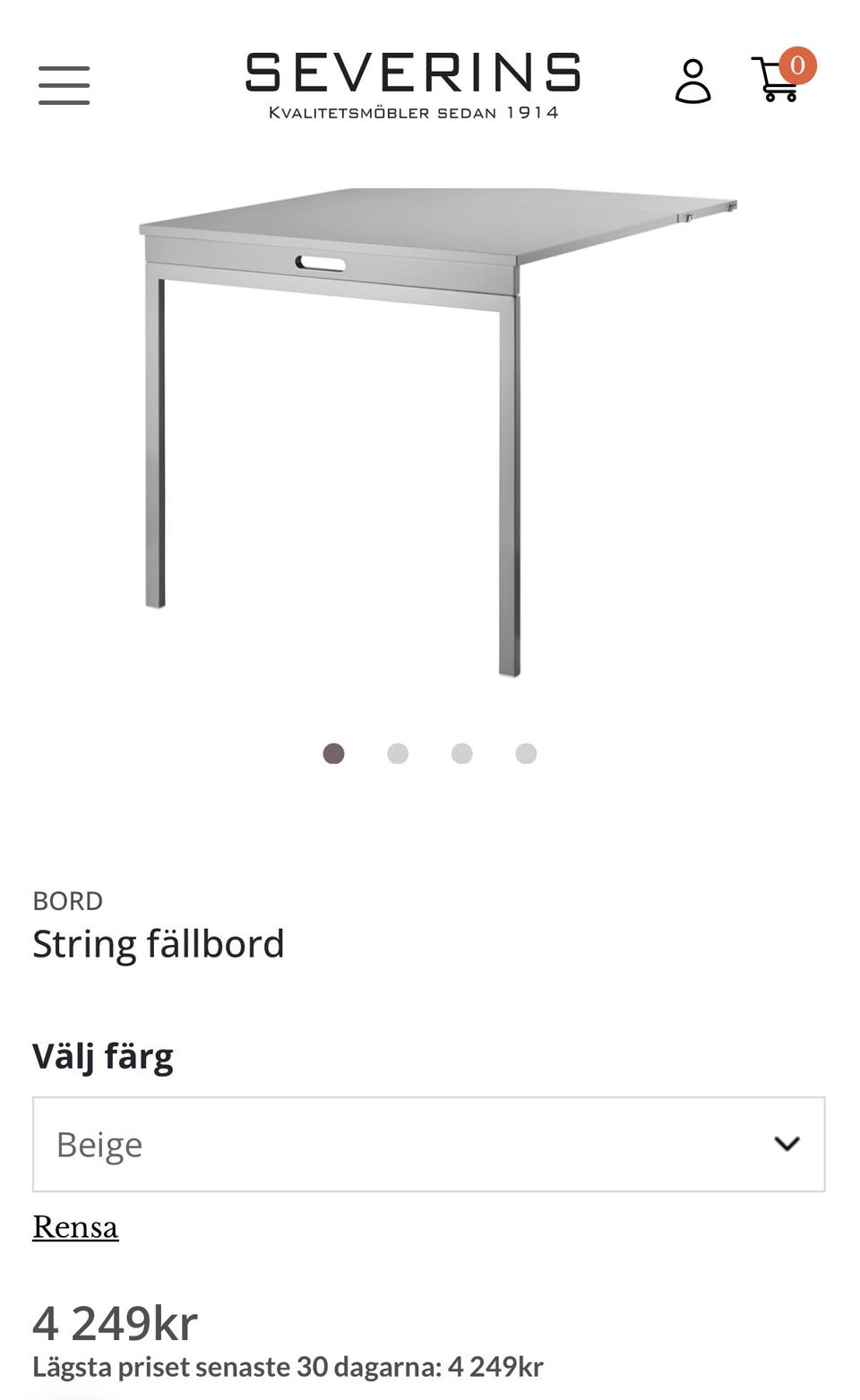
Task: Select the first carousel indicator dot
Action: (334, 753)
